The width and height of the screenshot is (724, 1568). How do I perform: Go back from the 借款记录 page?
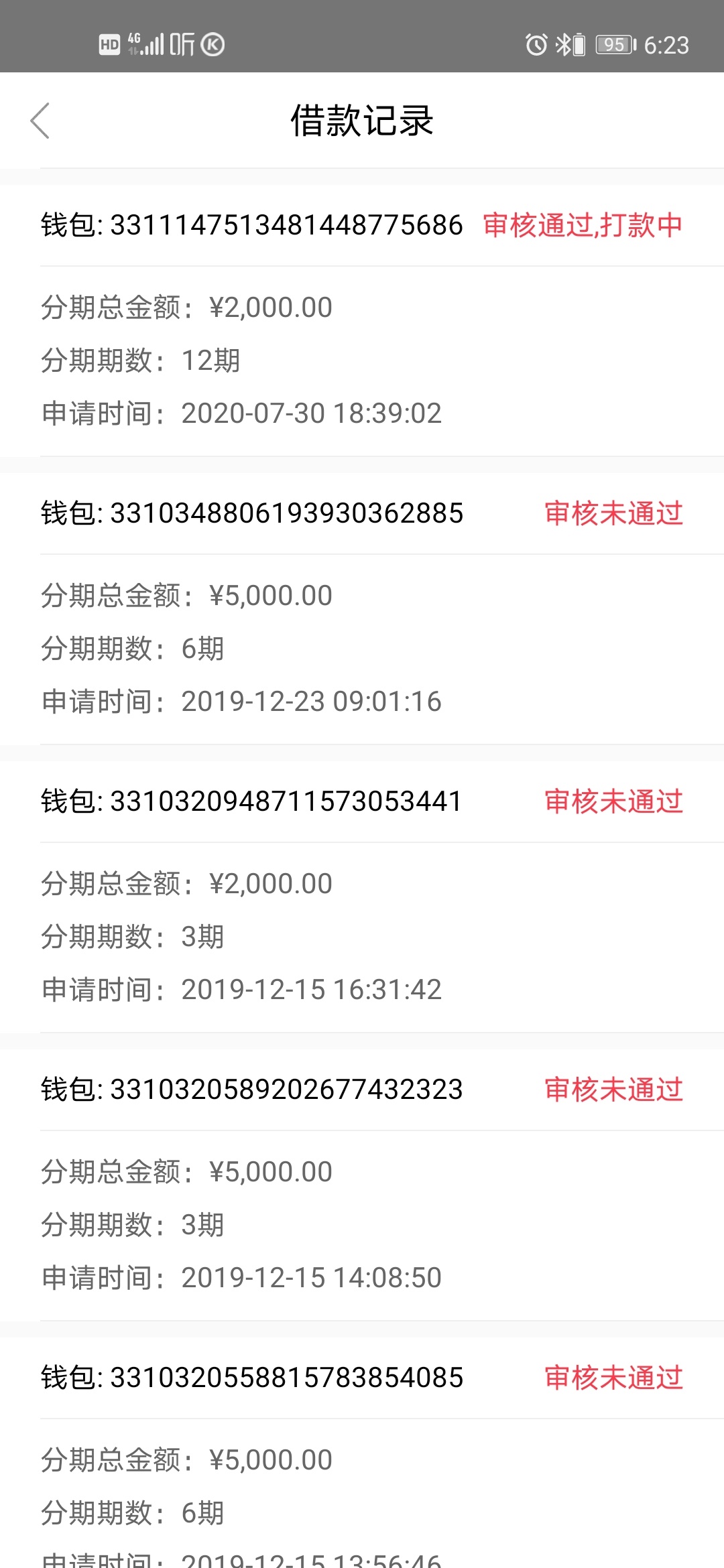tap(40, 121)
